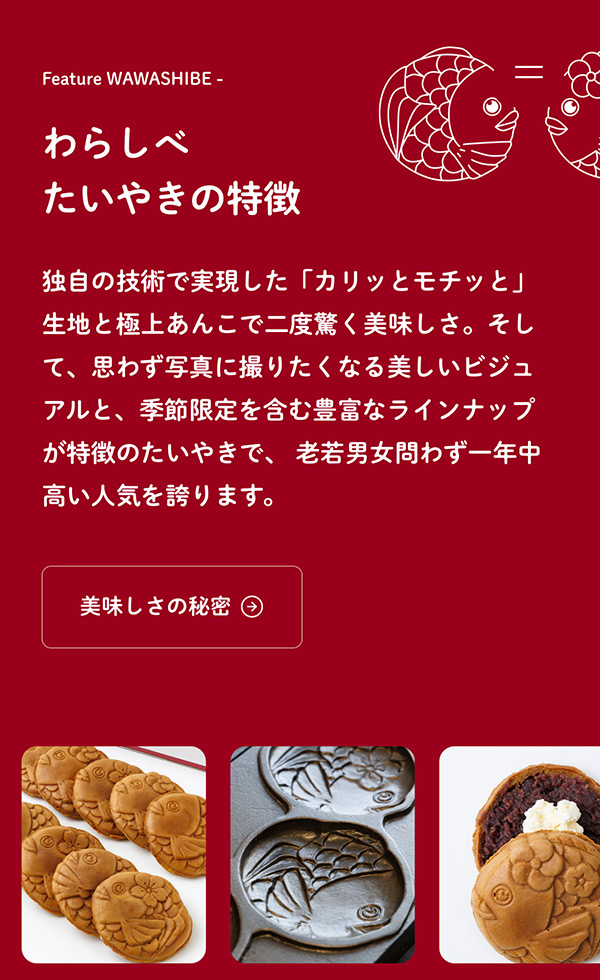Open the 美味しさの秘密 button
This screenshot has width=600, height=980.
tap(172, 607)
